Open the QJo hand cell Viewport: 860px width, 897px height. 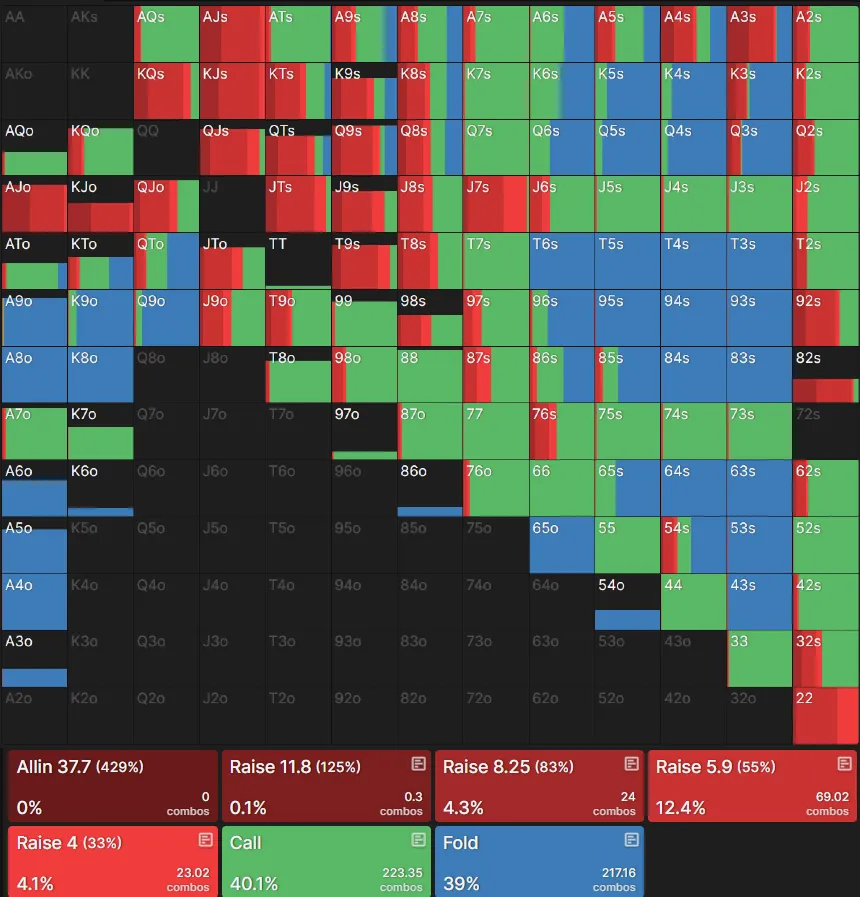pyautogui.click(x=166, y=205)
